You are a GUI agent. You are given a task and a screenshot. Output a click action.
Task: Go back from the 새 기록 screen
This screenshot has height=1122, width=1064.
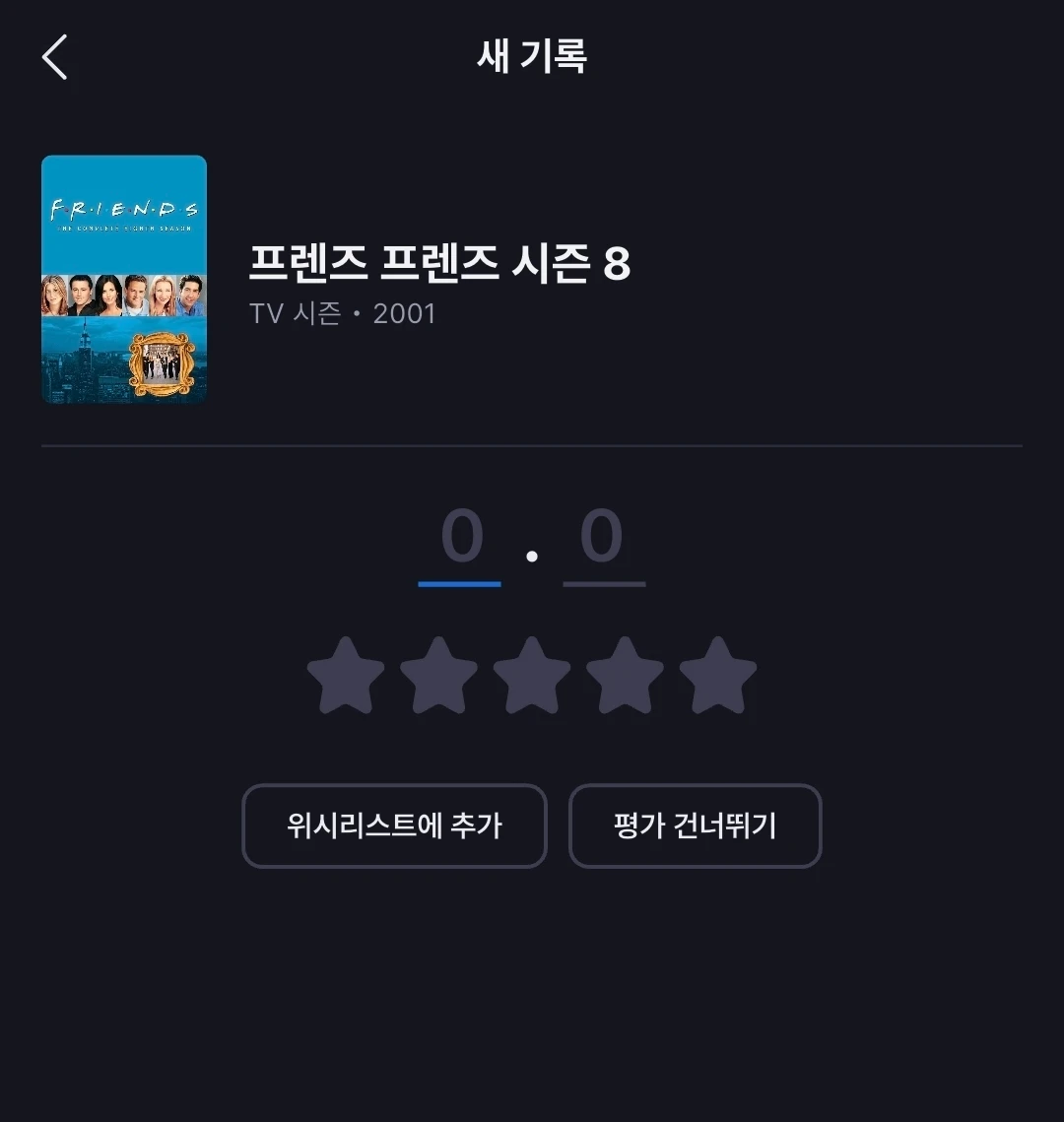point(55,57)
